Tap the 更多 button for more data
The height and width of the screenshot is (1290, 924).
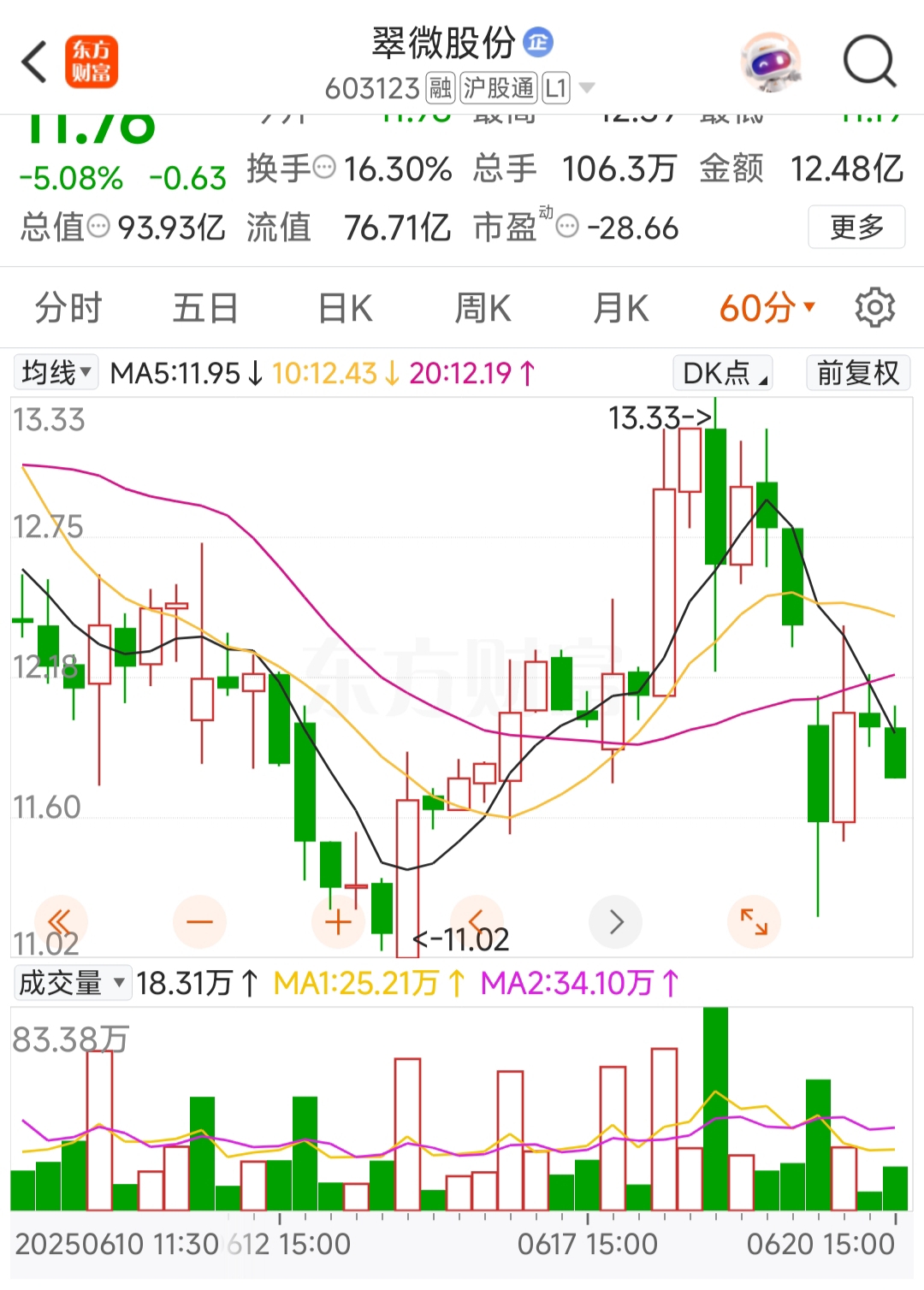click(x=856, y=228)
